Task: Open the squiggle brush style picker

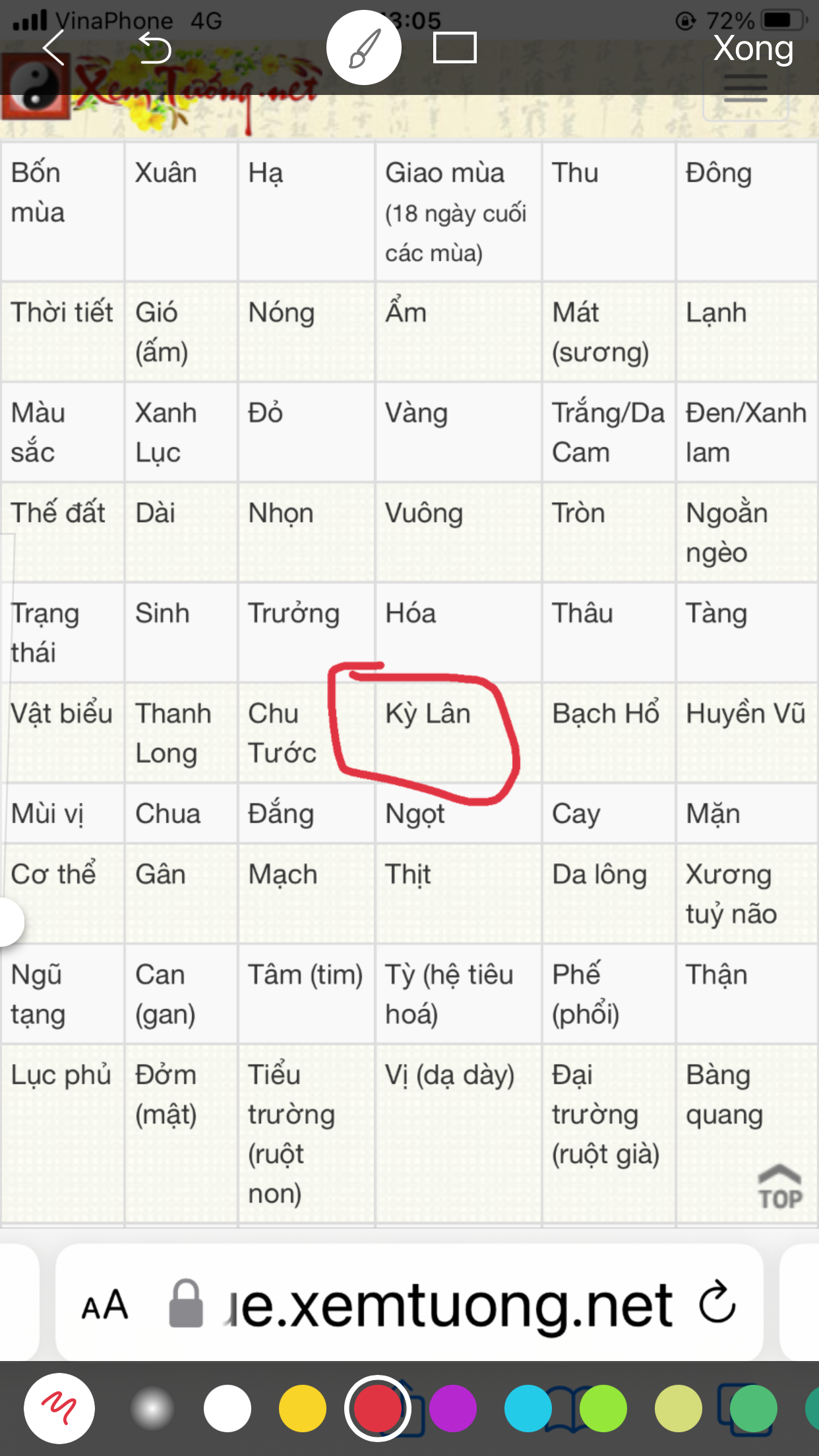Action: 59,1409
